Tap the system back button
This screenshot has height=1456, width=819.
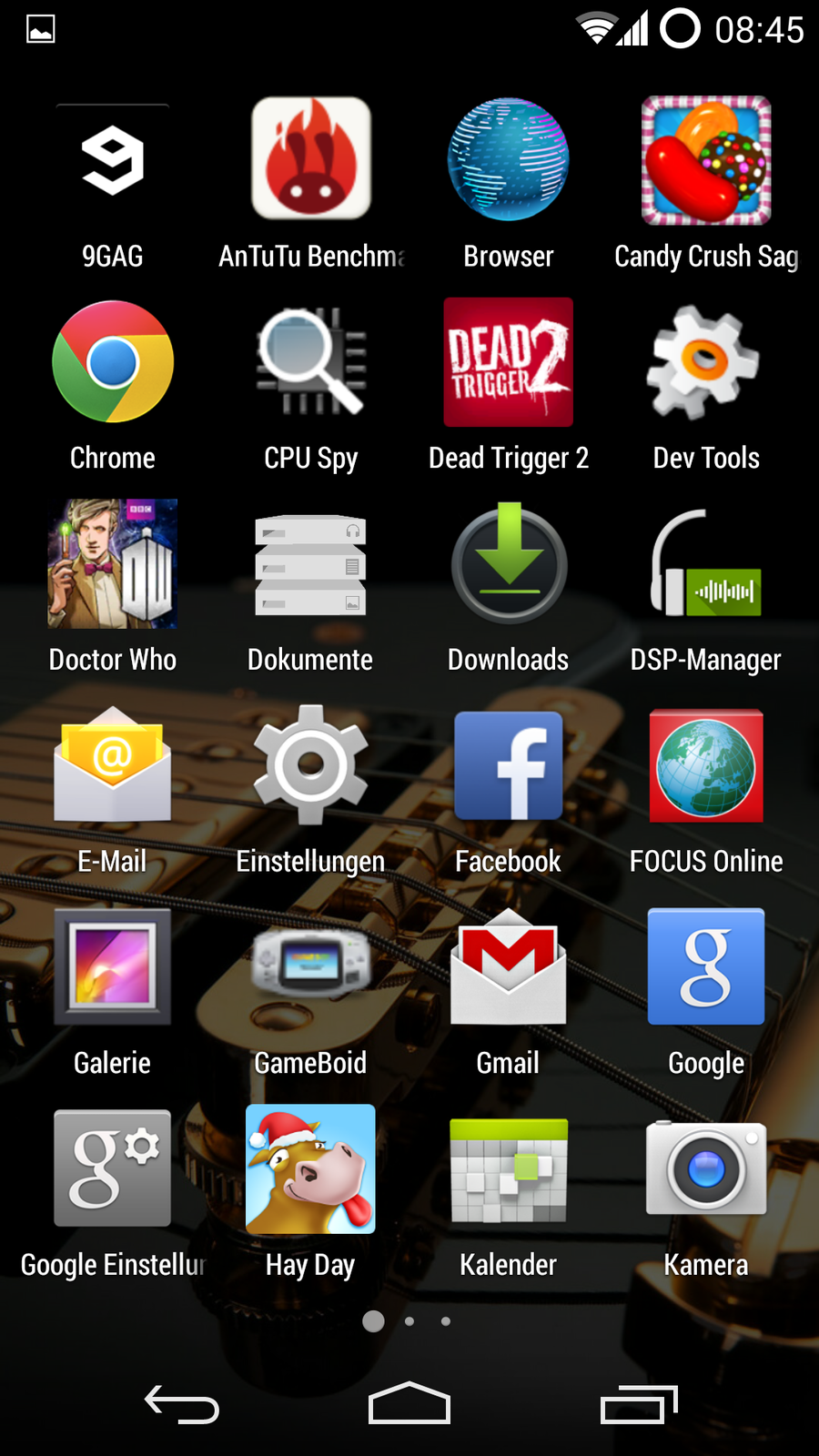tap(182, 1404)
